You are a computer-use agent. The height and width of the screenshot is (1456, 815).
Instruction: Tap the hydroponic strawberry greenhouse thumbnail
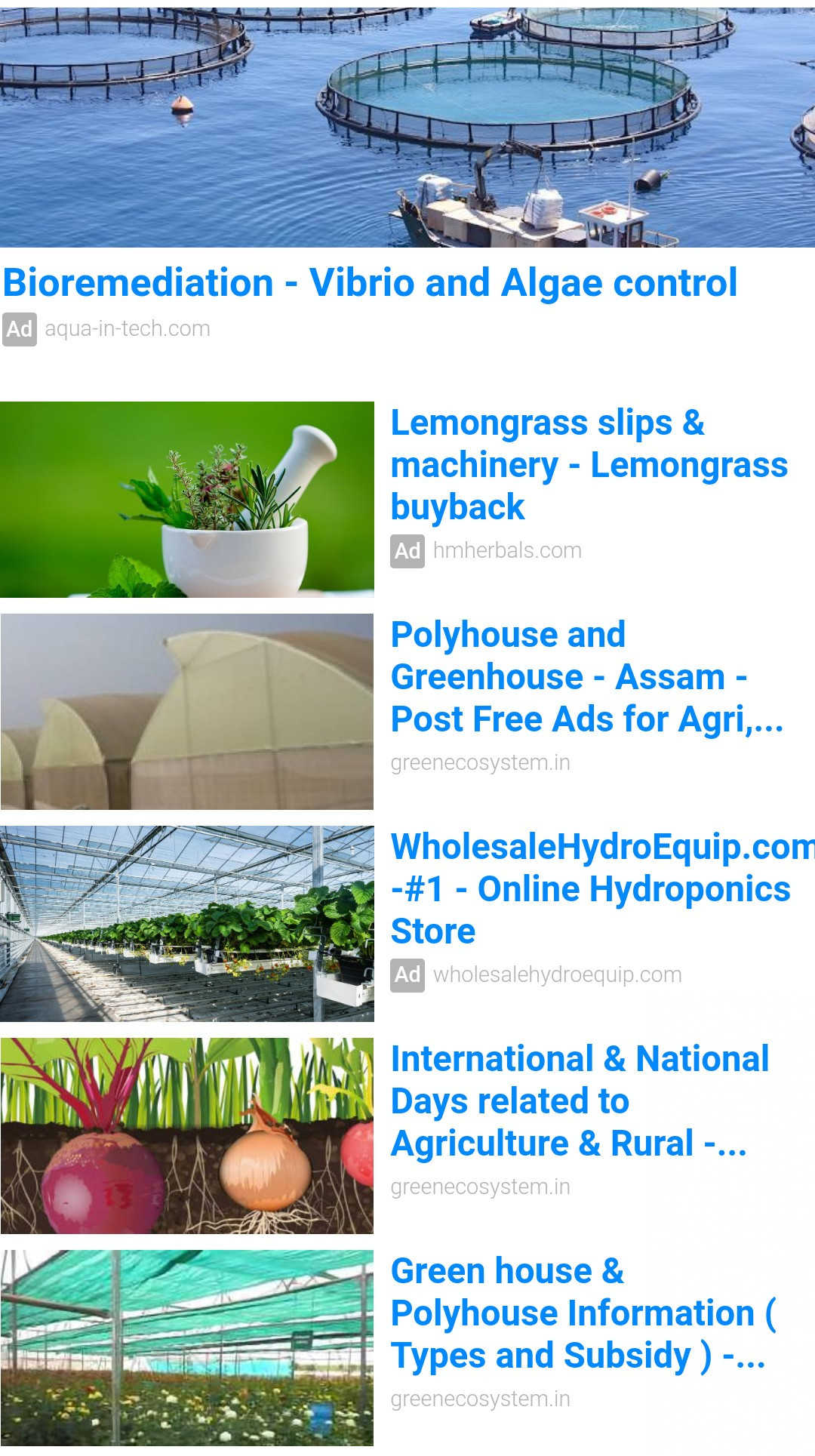coord(187,924)
